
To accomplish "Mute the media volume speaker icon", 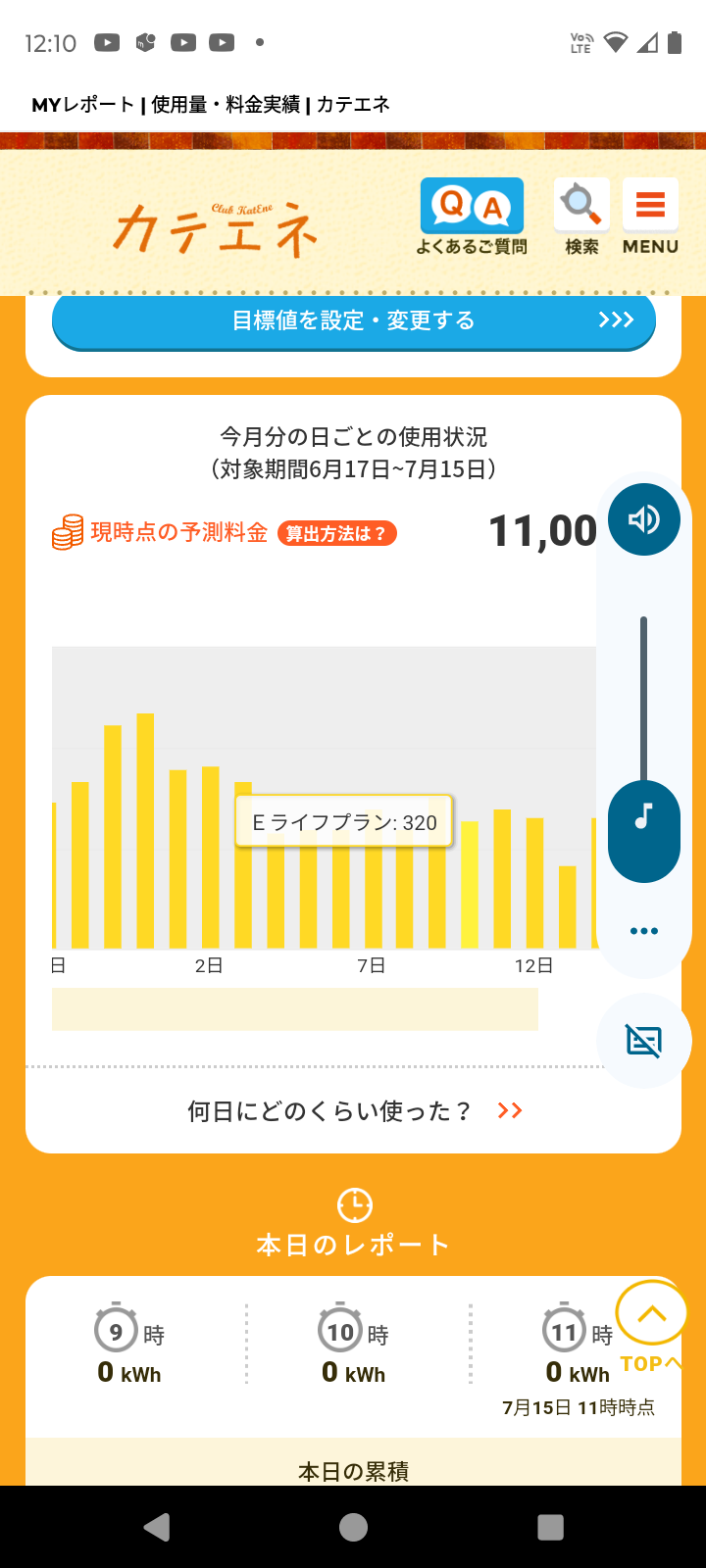I will (644, 519).
